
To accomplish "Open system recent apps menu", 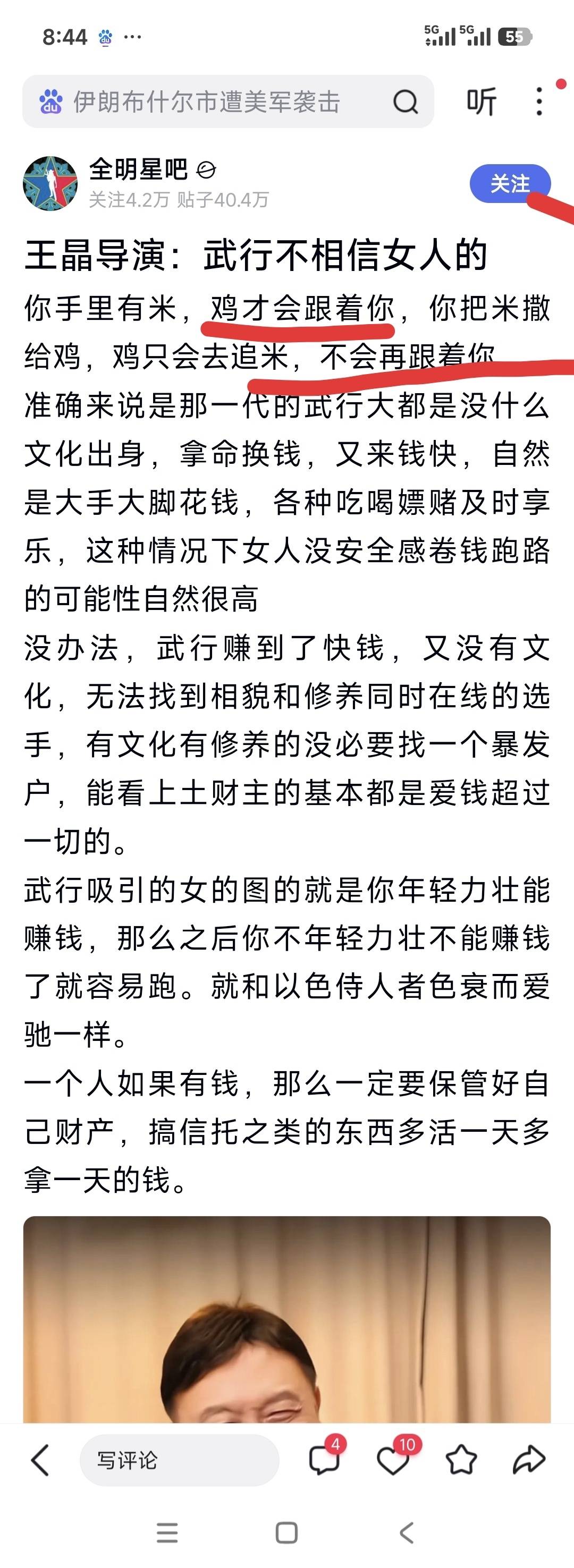I will pos(167,1532).
